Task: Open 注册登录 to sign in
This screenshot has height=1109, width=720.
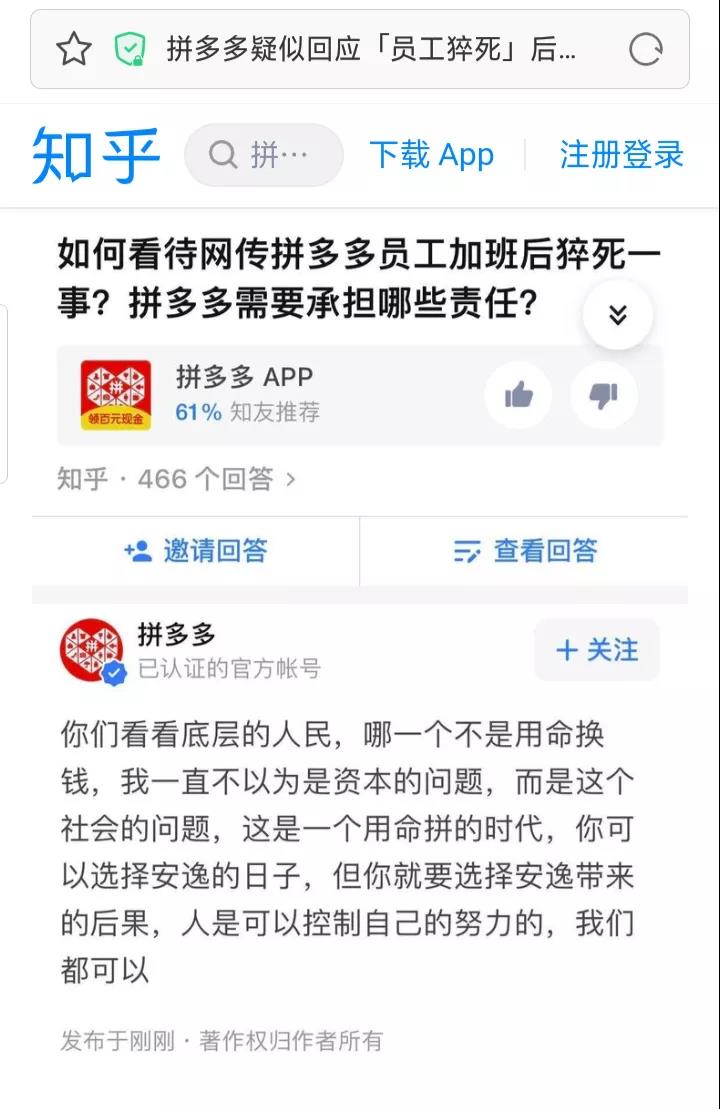Action: [621, 155]
